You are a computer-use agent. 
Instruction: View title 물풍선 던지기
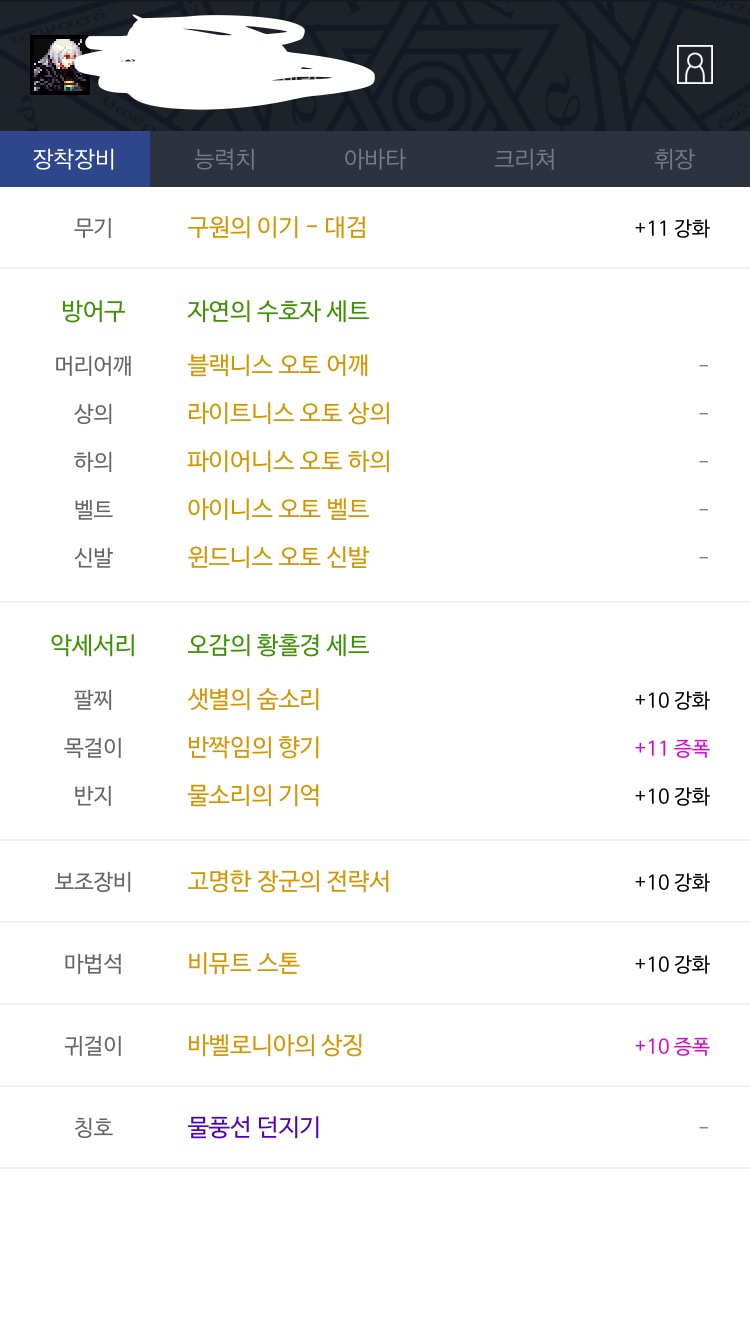[254, 1127]
